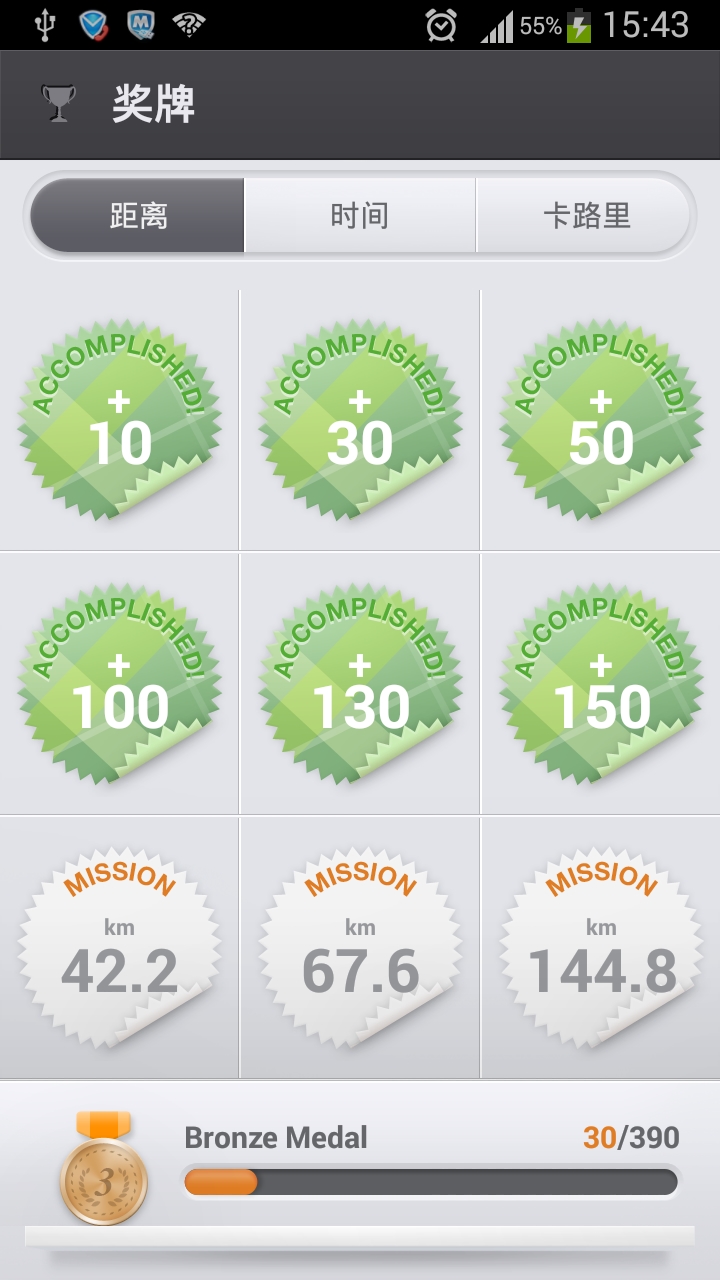Open the accomplished +50 badge
720x1280 pixels.
click(x=601, y=420)
